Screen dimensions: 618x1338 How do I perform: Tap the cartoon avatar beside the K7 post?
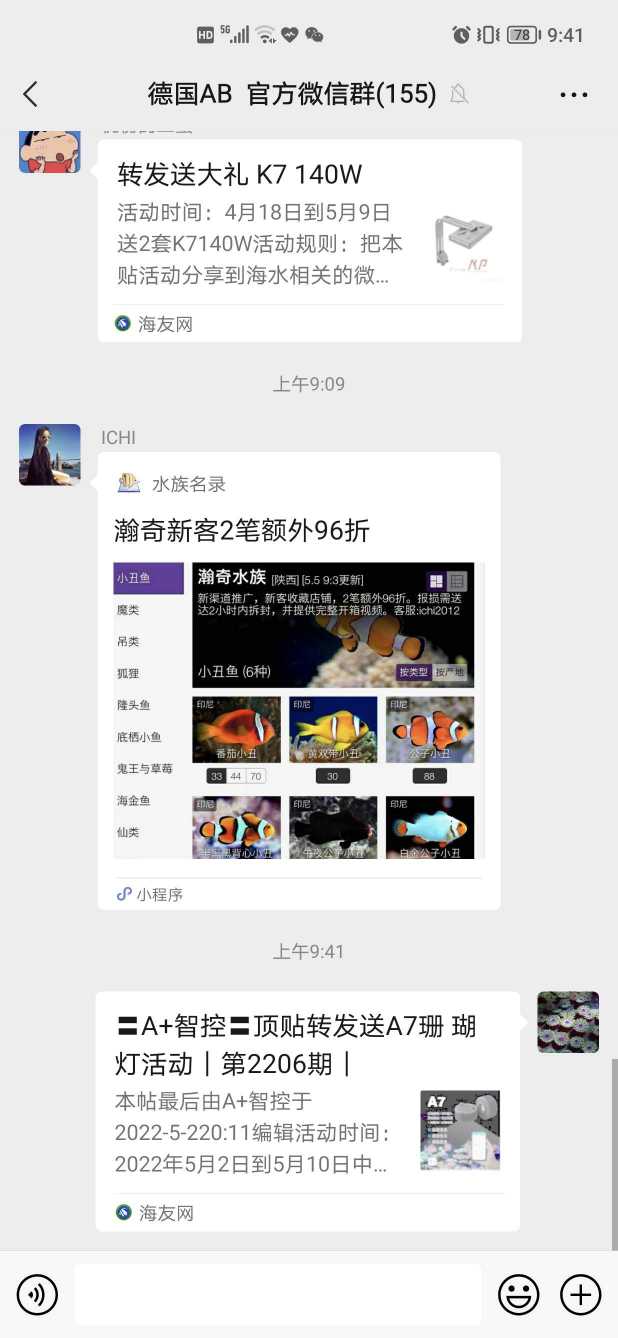pyautogui.click(x=50, y=148)
